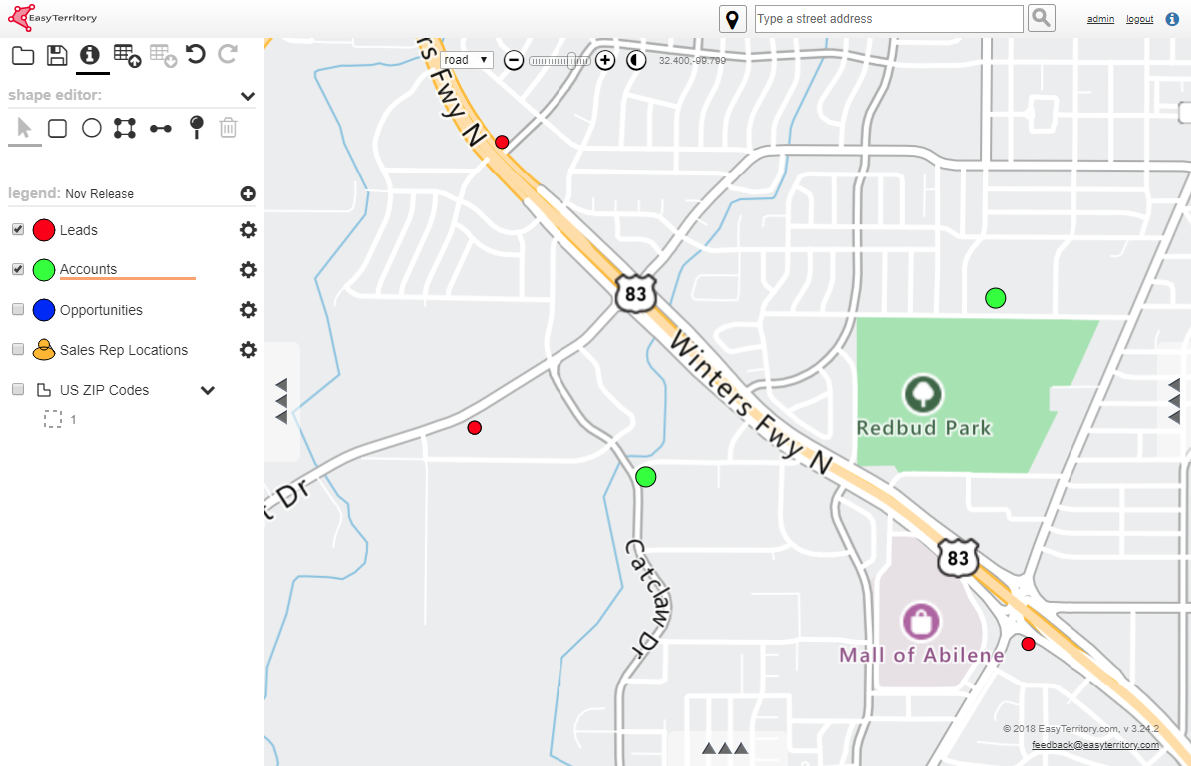Save the project with the floppy icon

tap(57, 56)
